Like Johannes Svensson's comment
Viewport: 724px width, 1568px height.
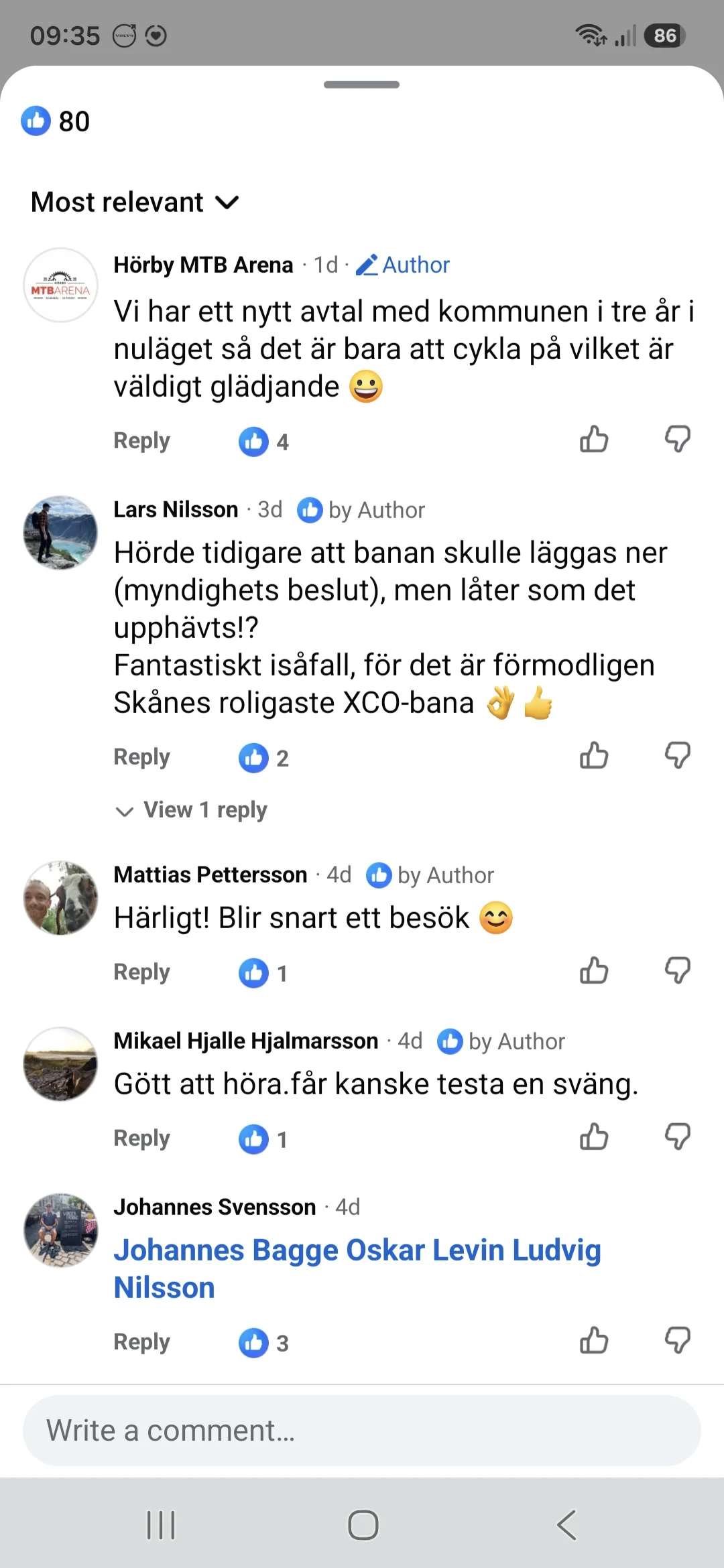594,1341
